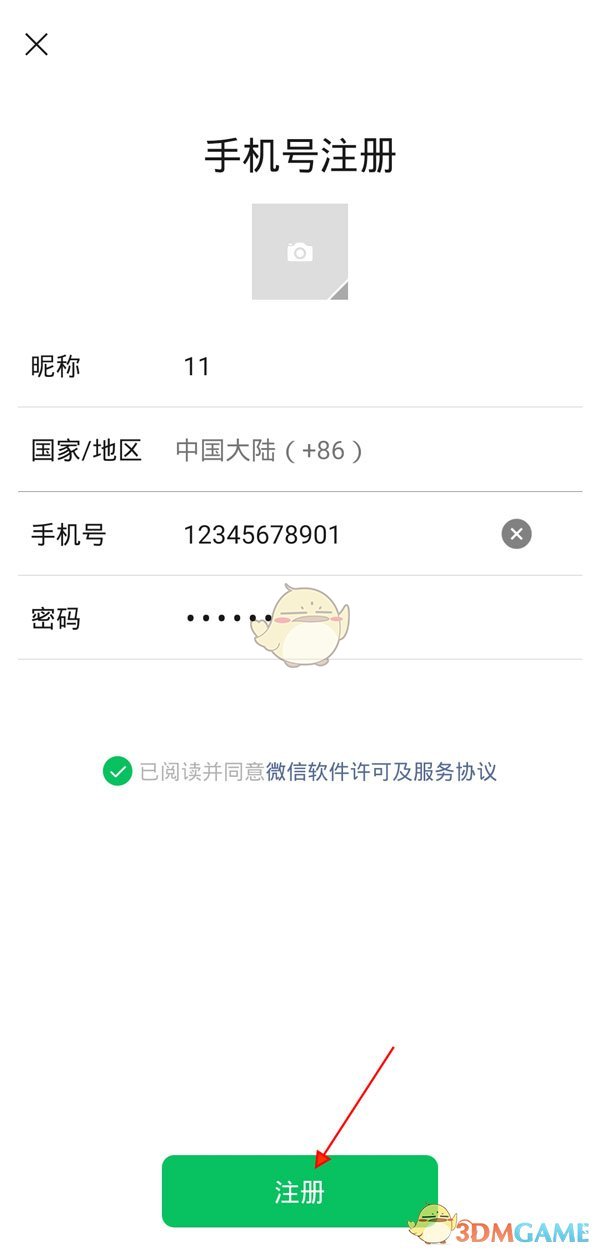Open 微信软件许可及服务协议 link
Viewport: 600px width, 1251px height.
381,771
